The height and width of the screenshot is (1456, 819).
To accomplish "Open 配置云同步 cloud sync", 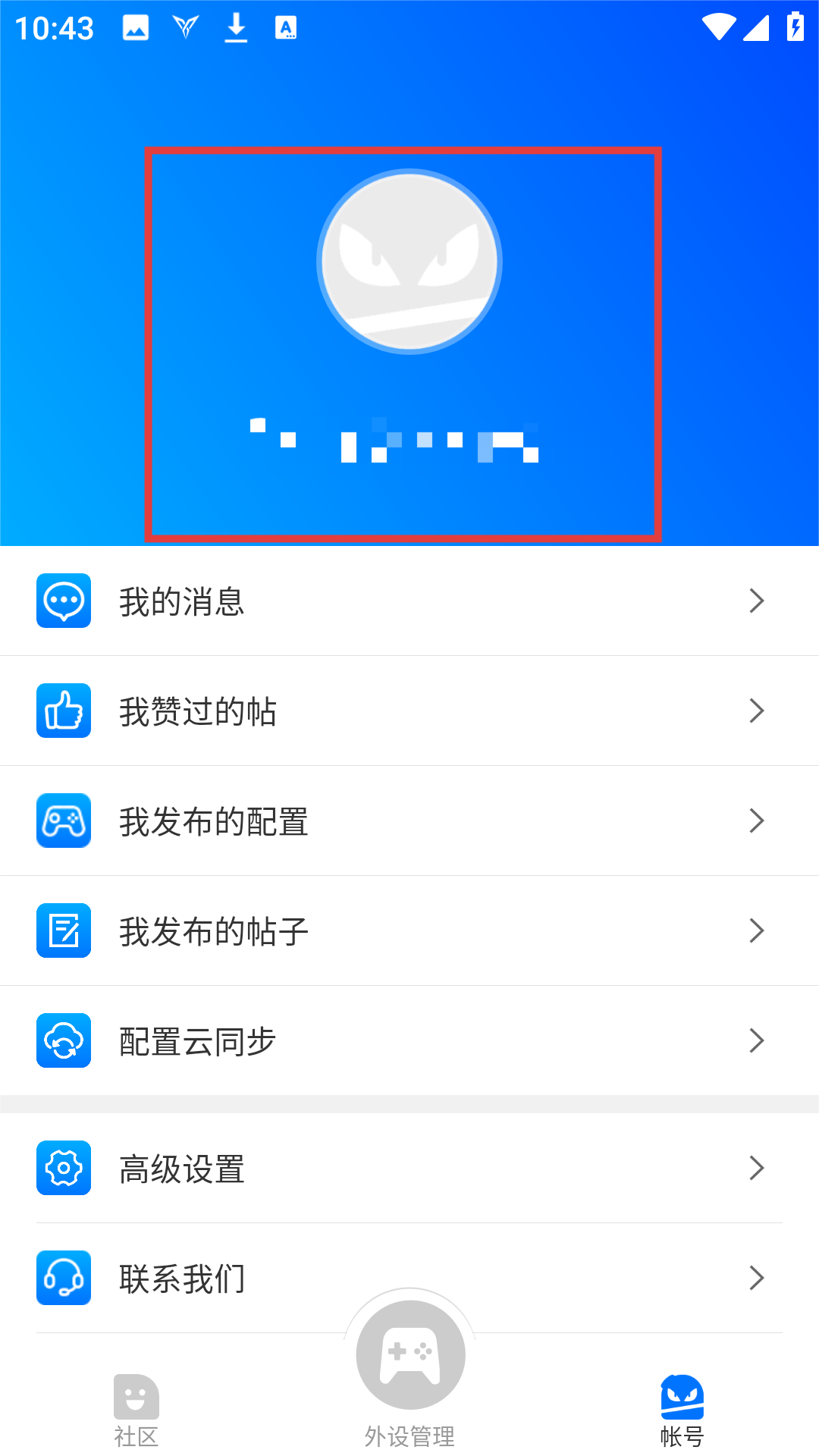I will point(409,1041).
